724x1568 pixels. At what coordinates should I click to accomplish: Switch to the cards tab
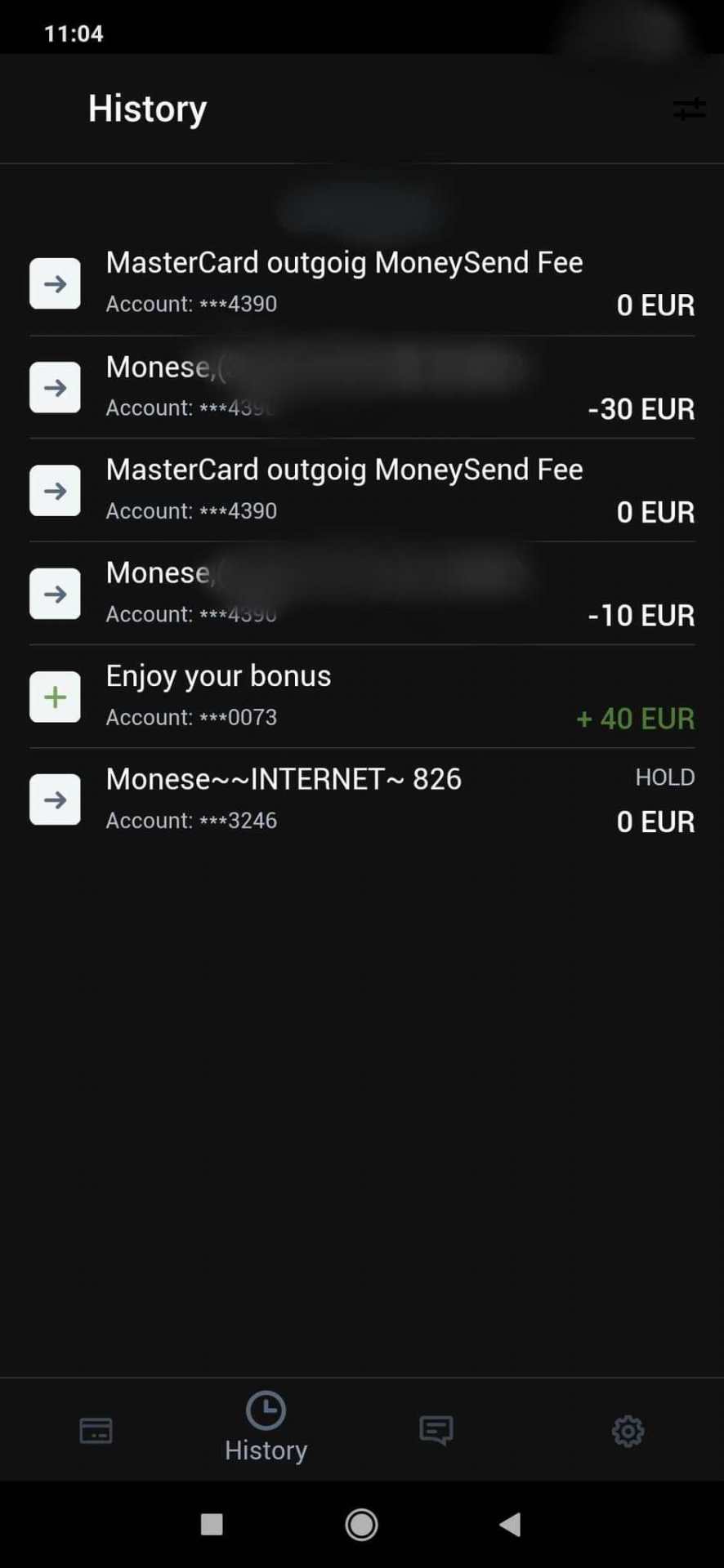coord(96,1431)
